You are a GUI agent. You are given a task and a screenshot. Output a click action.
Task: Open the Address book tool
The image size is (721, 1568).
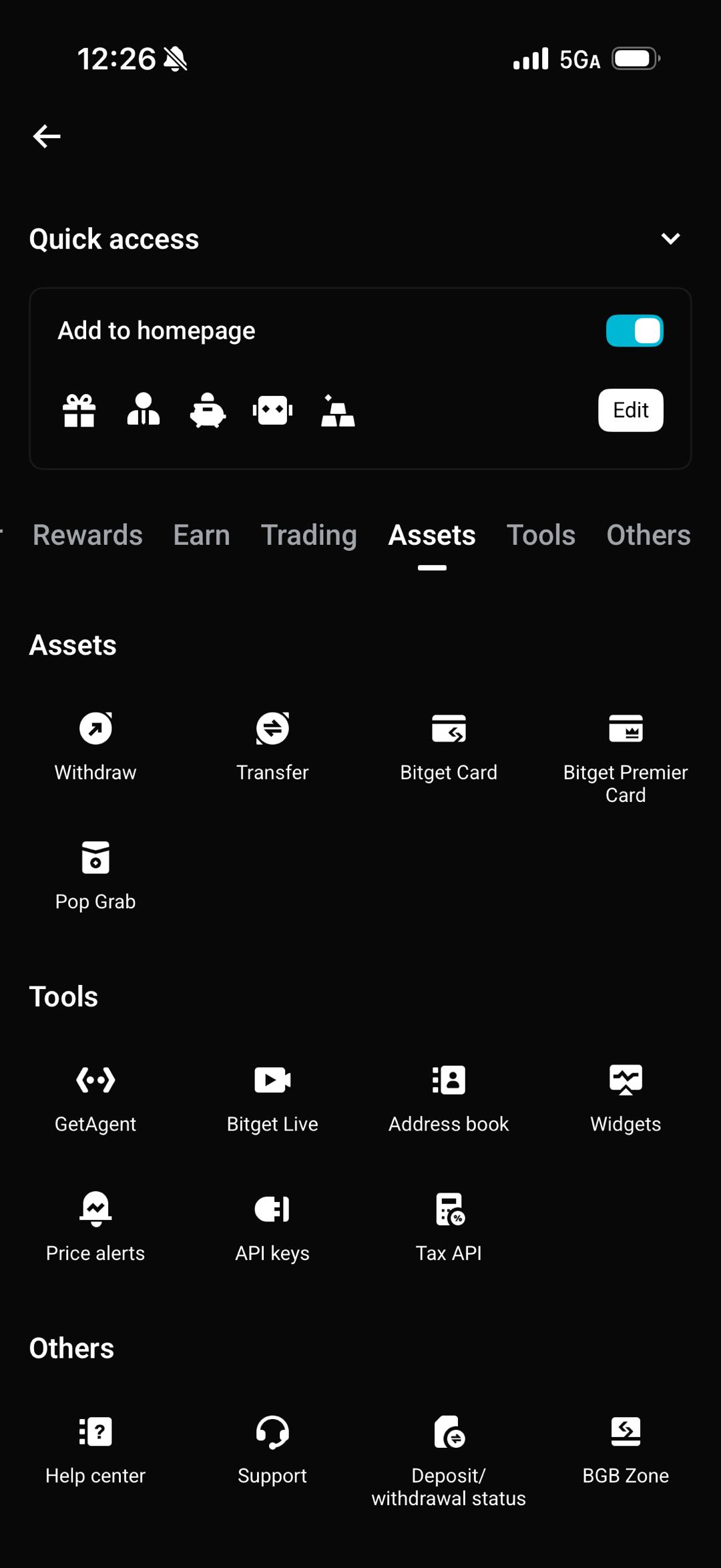pyautogui.click(x=449, y=1095)
